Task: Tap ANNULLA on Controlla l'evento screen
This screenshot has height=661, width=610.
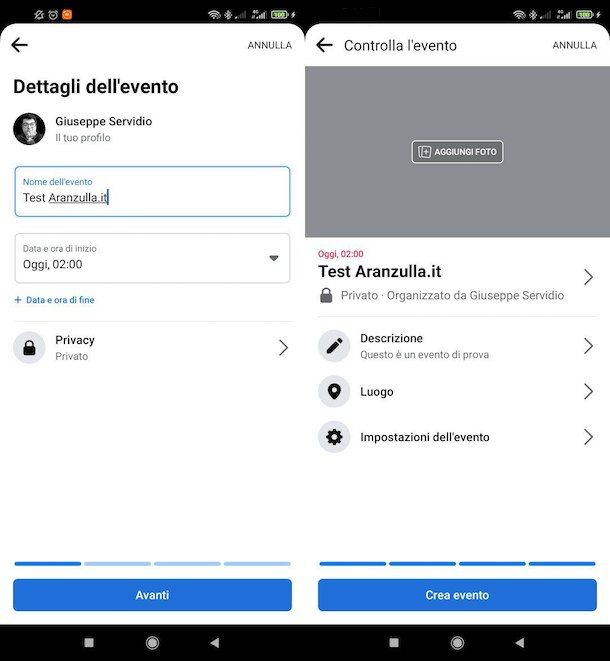Action: point(574,45)
